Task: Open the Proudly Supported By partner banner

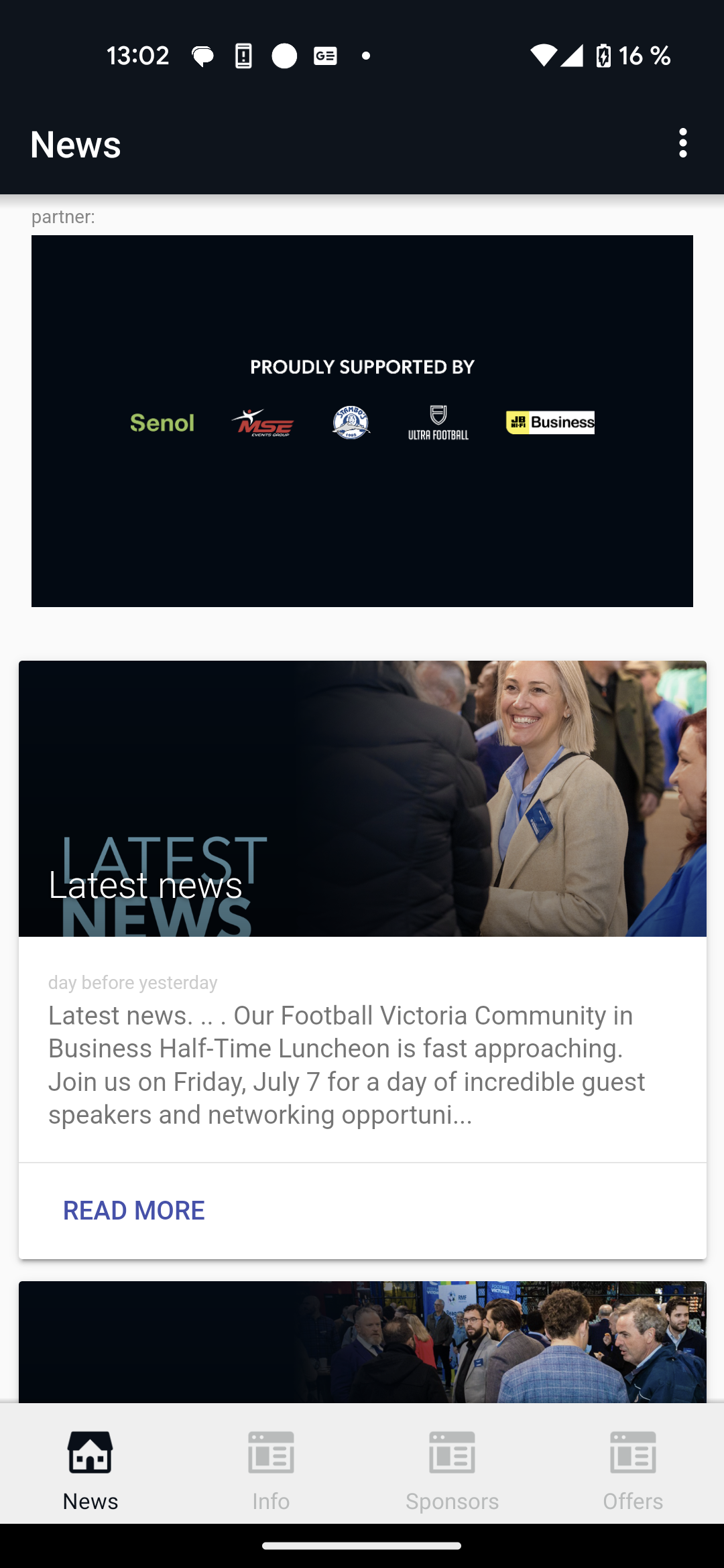Action: (x=362, y=421)
